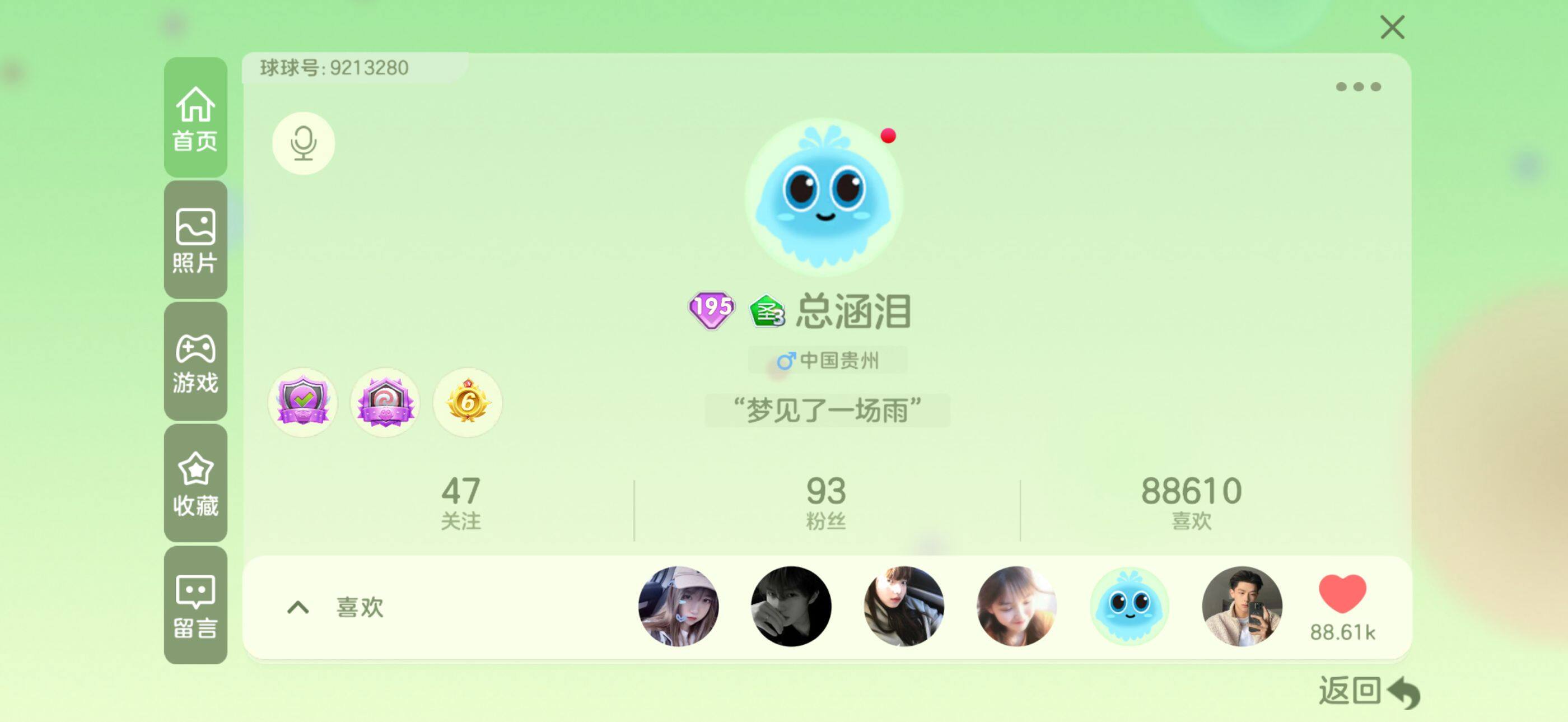This screenshot has width=1568, height=722.
Task: Open the 93 粉丝 fans list
Action: click(x=825, y=502)
